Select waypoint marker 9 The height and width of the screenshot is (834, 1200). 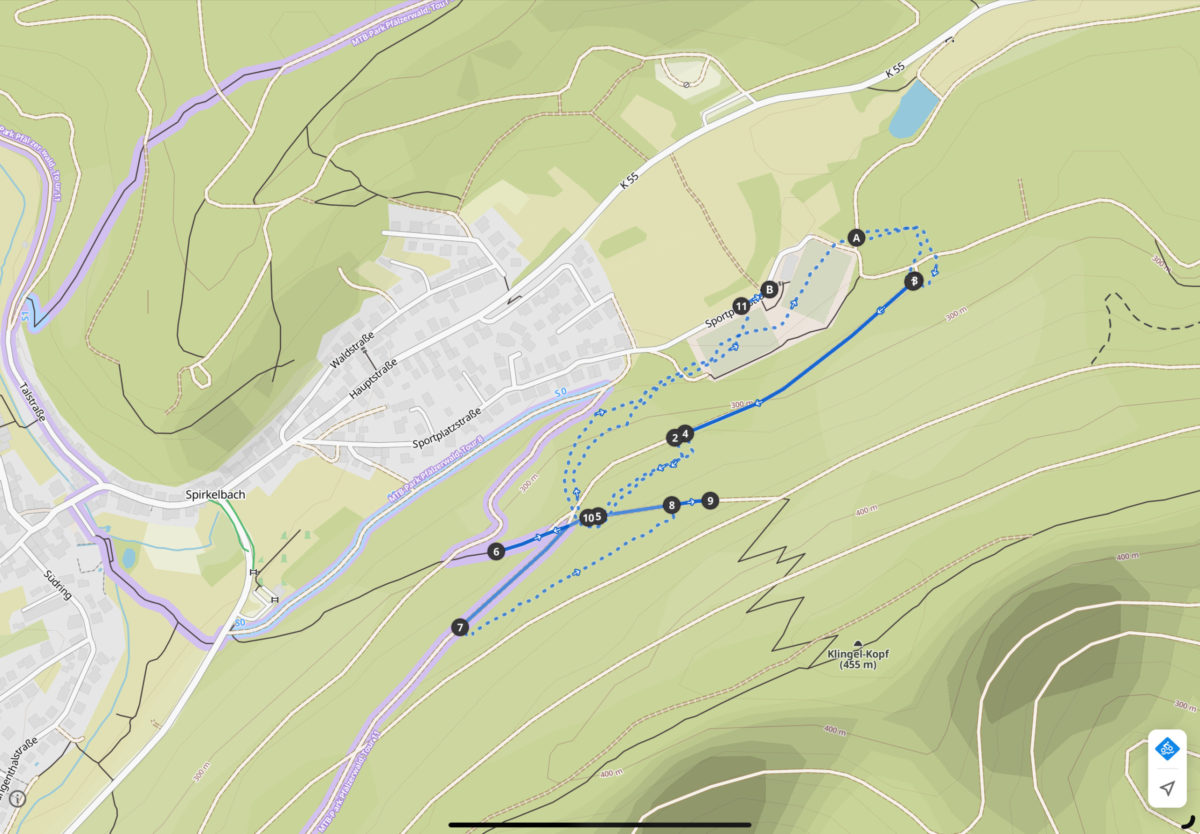(x=709, y=500)
